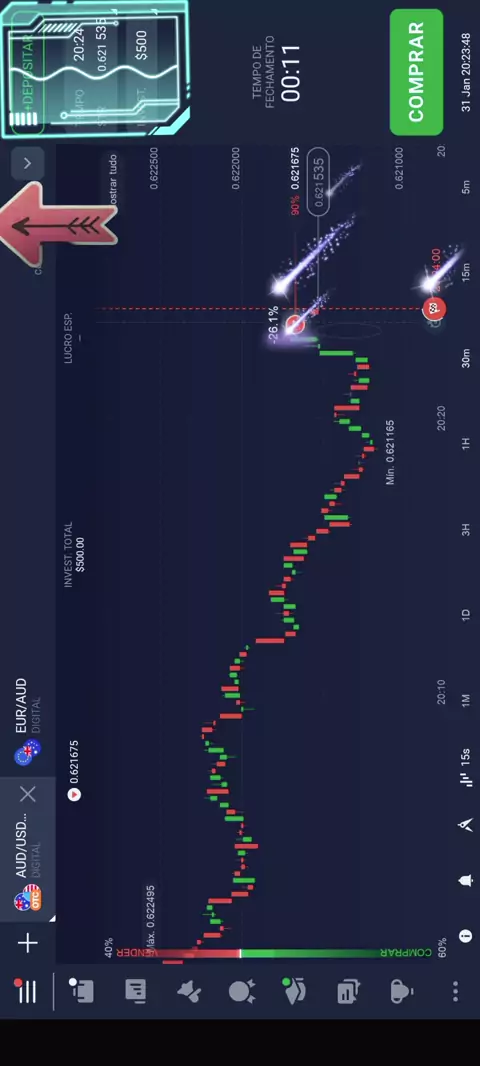The image size is (480, 1066).
Task: Select the 3H chart timeframe
Action: coord(466,528)
